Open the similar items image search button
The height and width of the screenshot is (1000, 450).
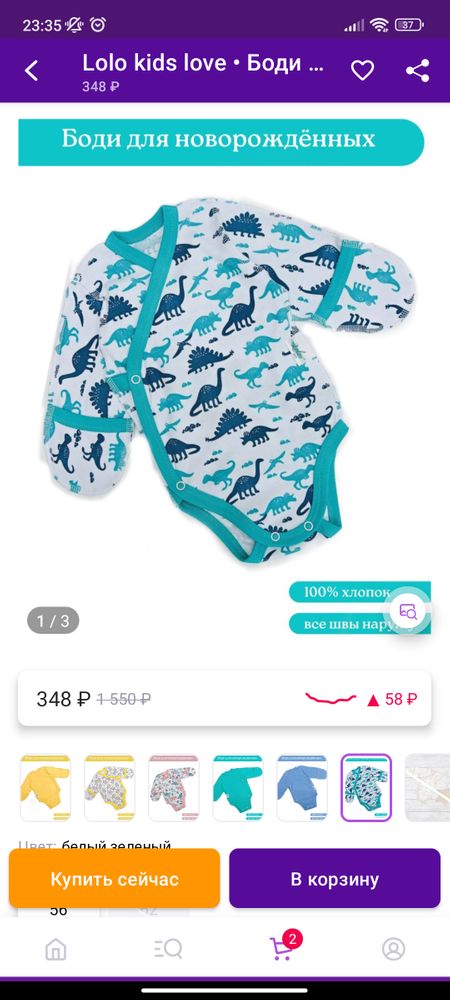point(408,612)
